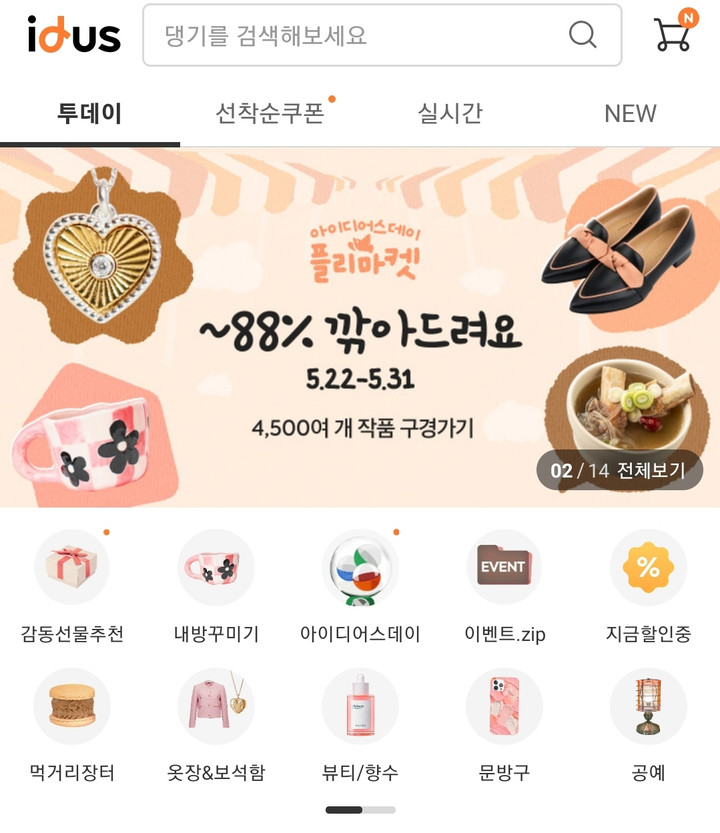Tap the idus logo to go home
This screenshot has width=720, height=833.
pos(74,36)
